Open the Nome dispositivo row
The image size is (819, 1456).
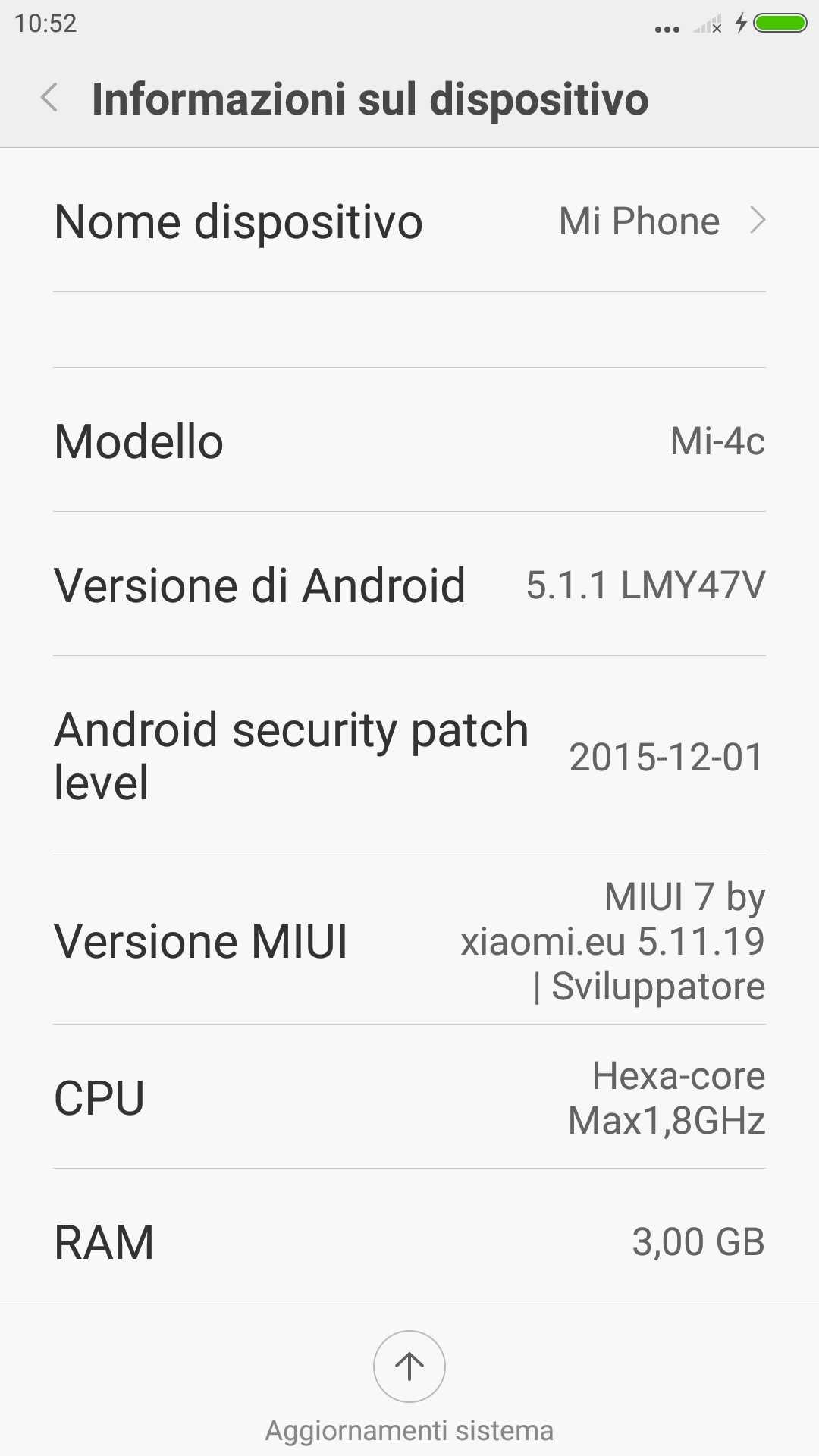click(x=409, y=221)
